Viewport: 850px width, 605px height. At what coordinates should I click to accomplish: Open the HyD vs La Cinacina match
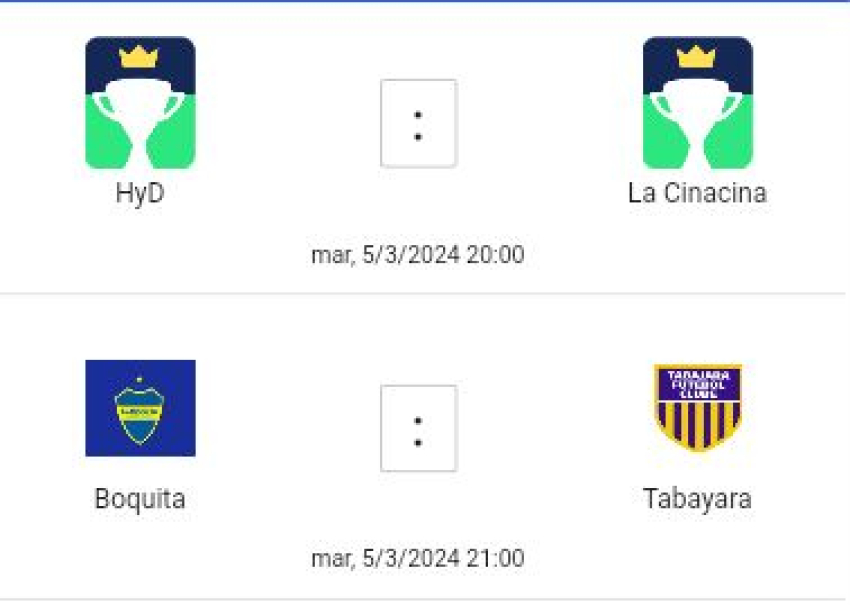pyautogui.click(x=417, y=255)
